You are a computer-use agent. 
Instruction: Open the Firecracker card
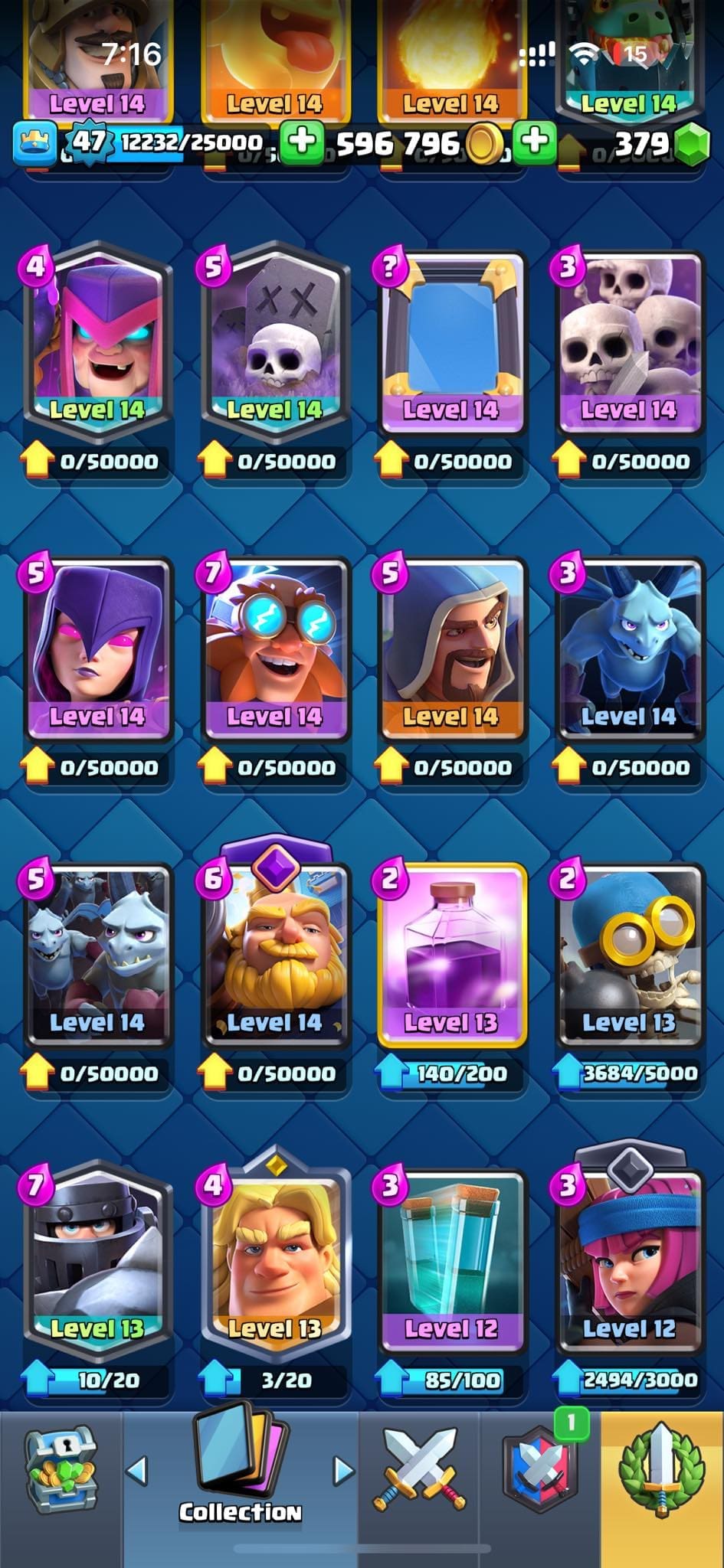click(x=628, y=1256)
